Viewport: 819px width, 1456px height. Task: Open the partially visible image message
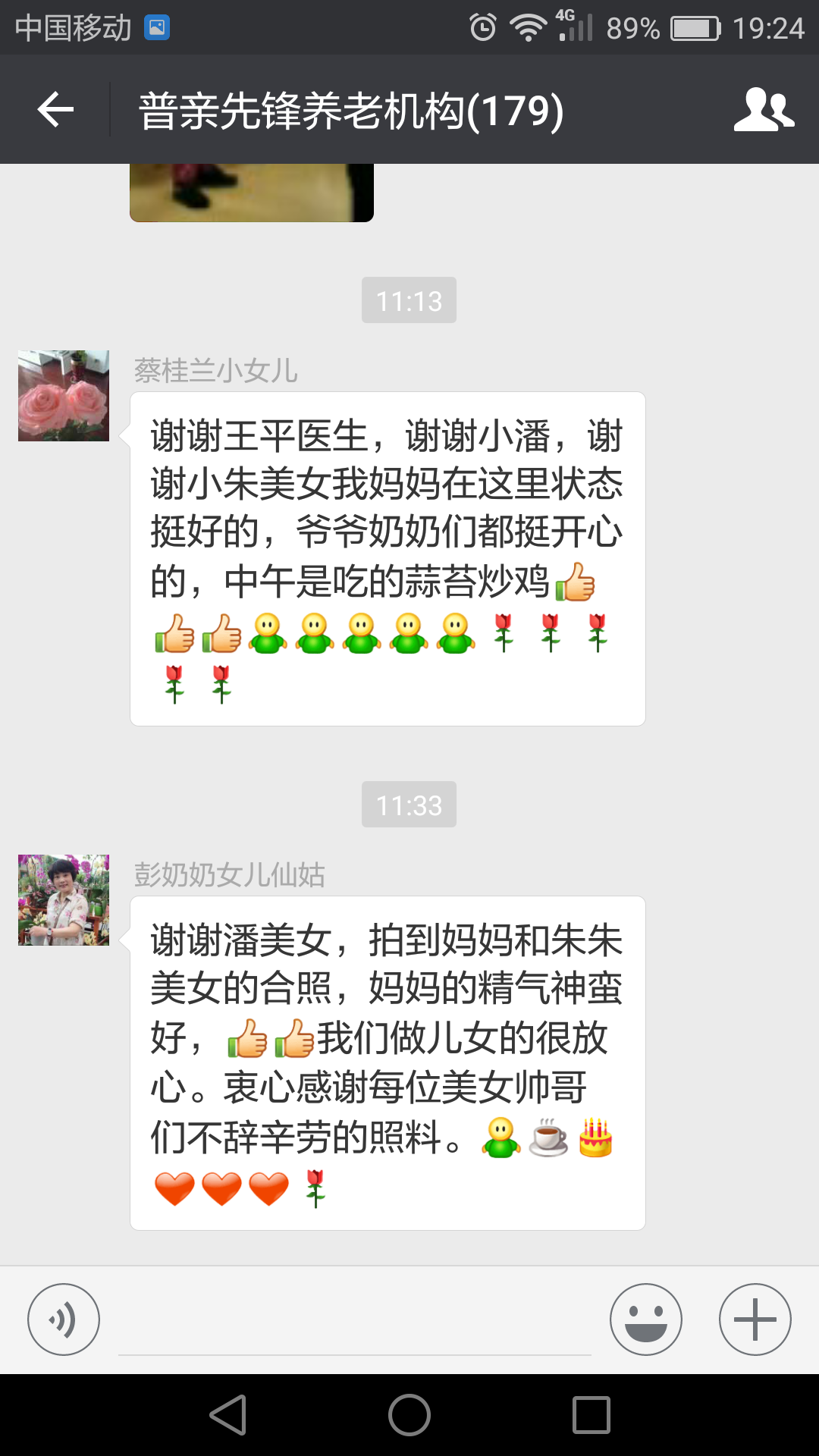coord(252,193)
